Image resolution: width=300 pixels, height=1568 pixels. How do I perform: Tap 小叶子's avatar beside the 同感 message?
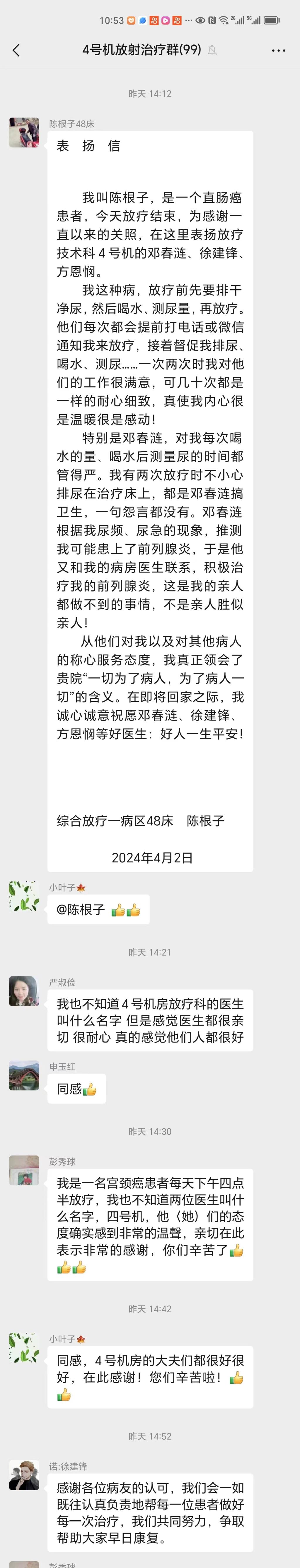point(24,1348)
